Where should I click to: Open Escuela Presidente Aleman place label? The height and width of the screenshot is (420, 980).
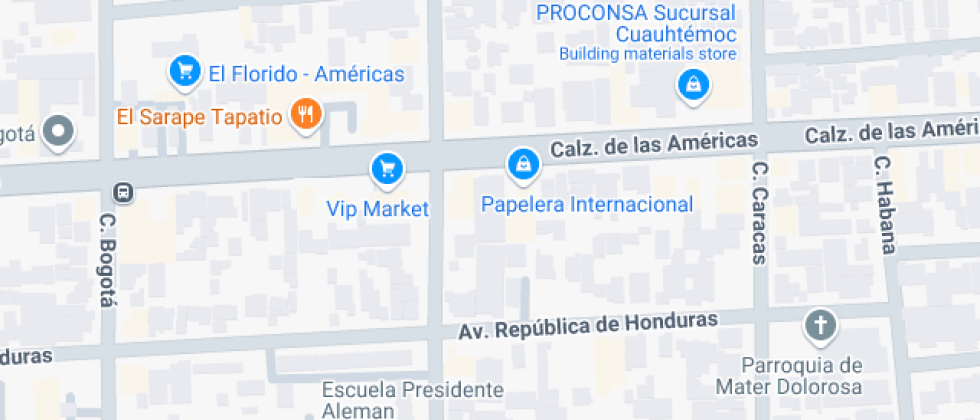pyautogui.click(x=412, y=399)
